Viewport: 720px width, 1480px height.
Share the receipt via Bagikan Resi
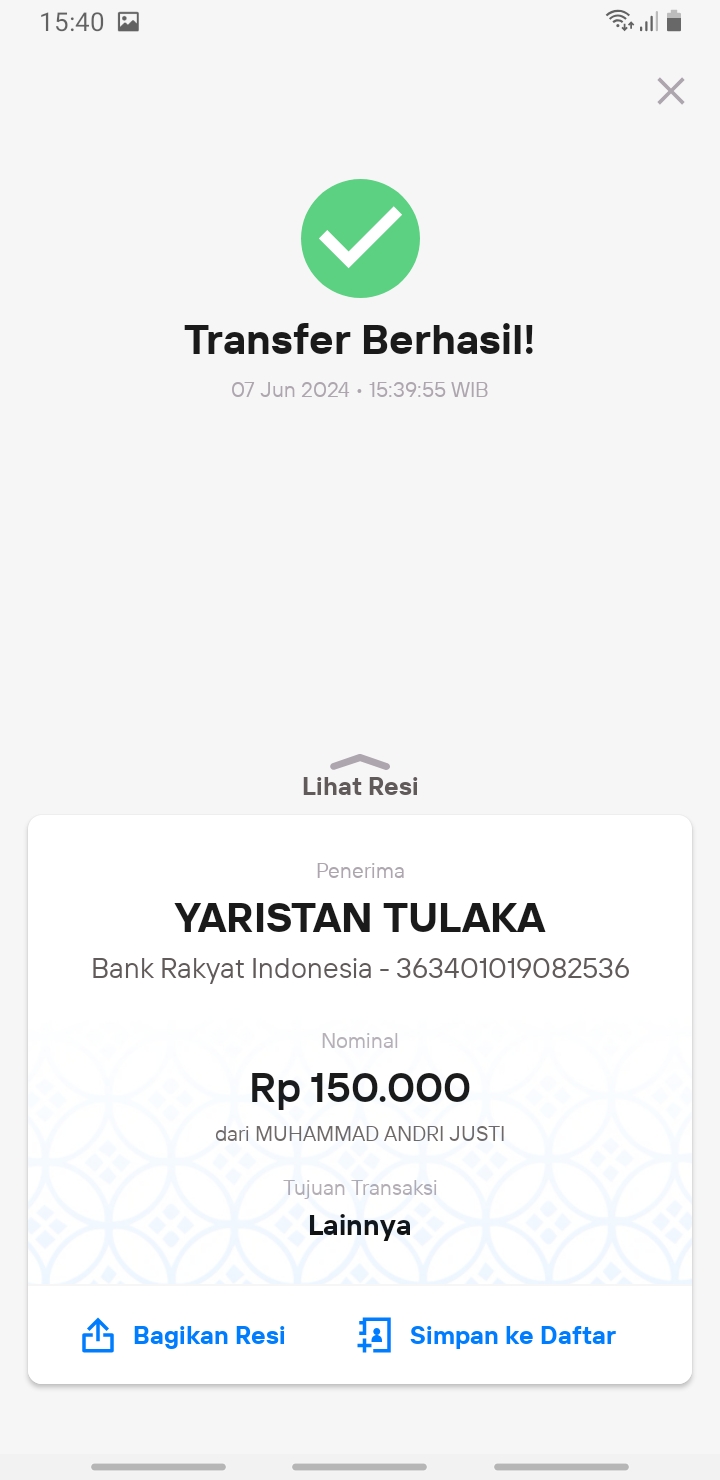184,1335
